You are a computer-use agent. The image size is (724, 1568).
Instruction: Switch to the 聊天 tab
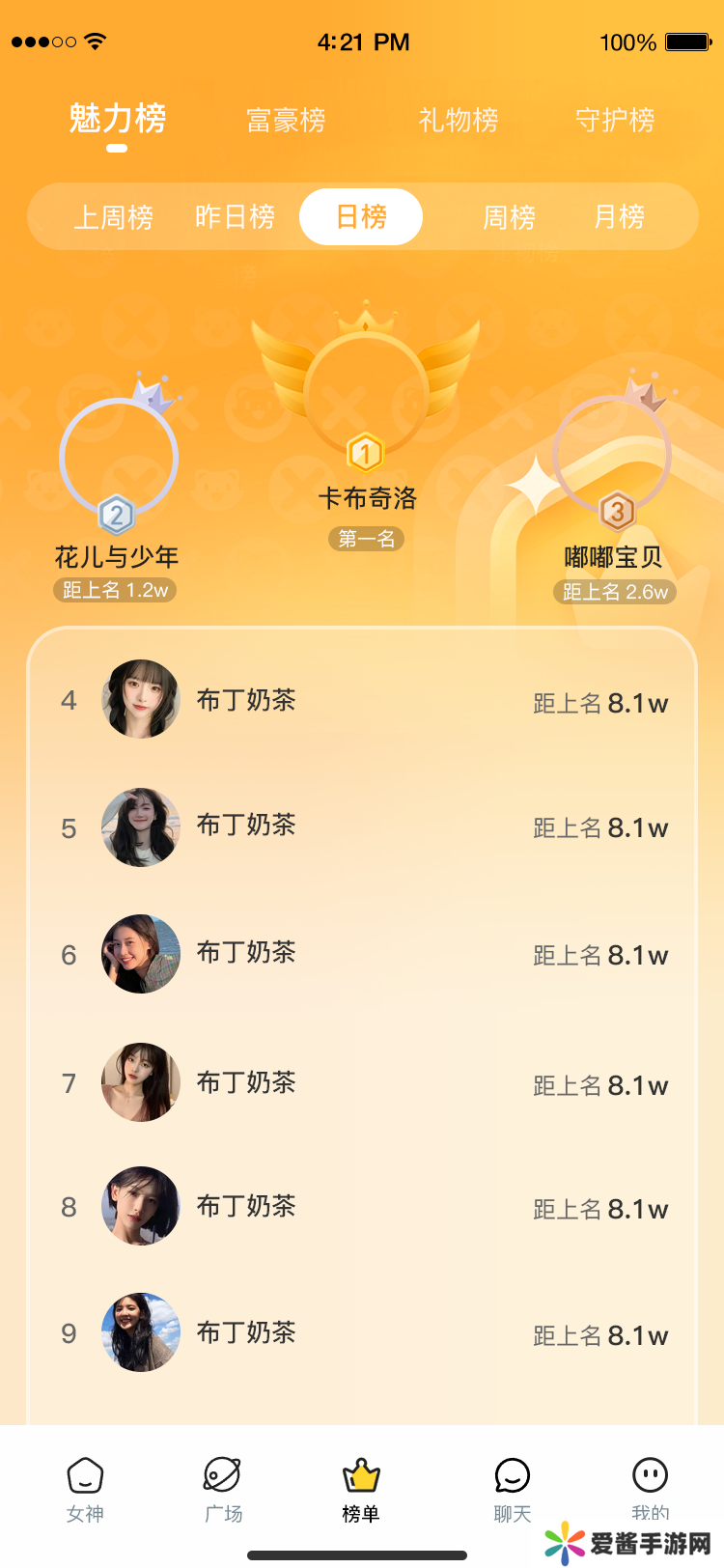click(513, 1488)
